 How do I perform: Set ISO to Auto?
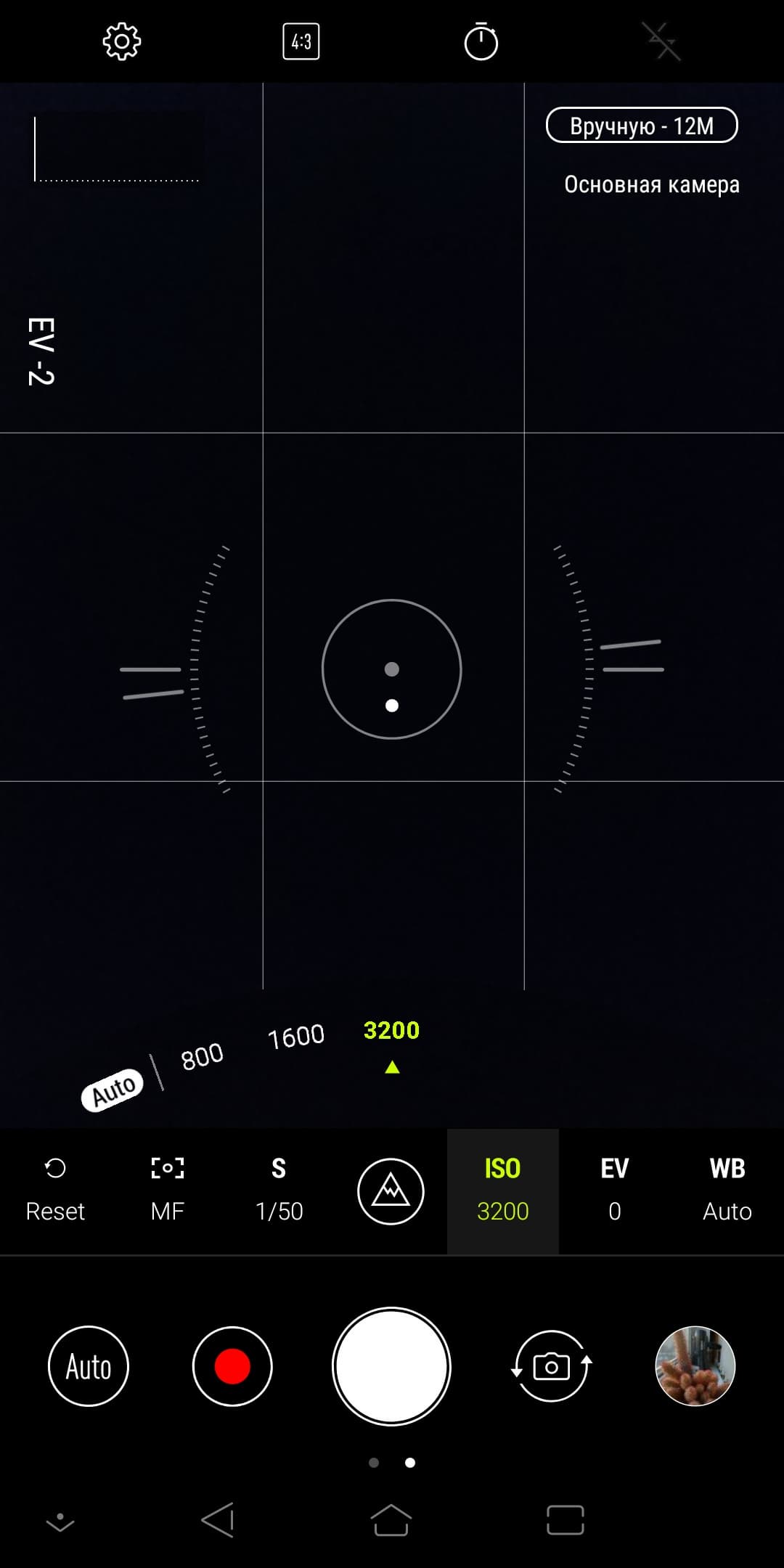113,1090
